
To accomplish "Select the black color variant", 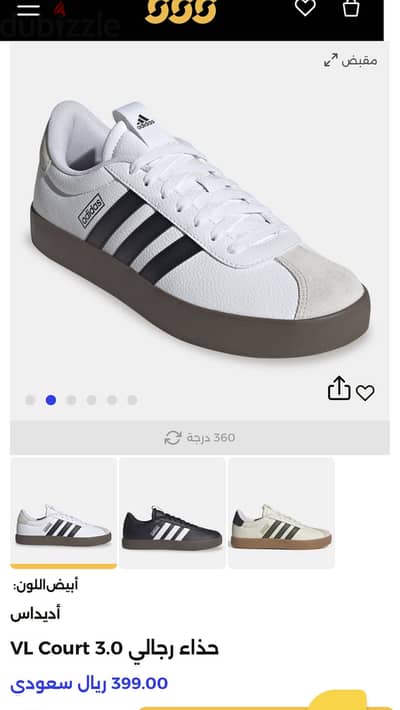I will [x=172, y=513].
